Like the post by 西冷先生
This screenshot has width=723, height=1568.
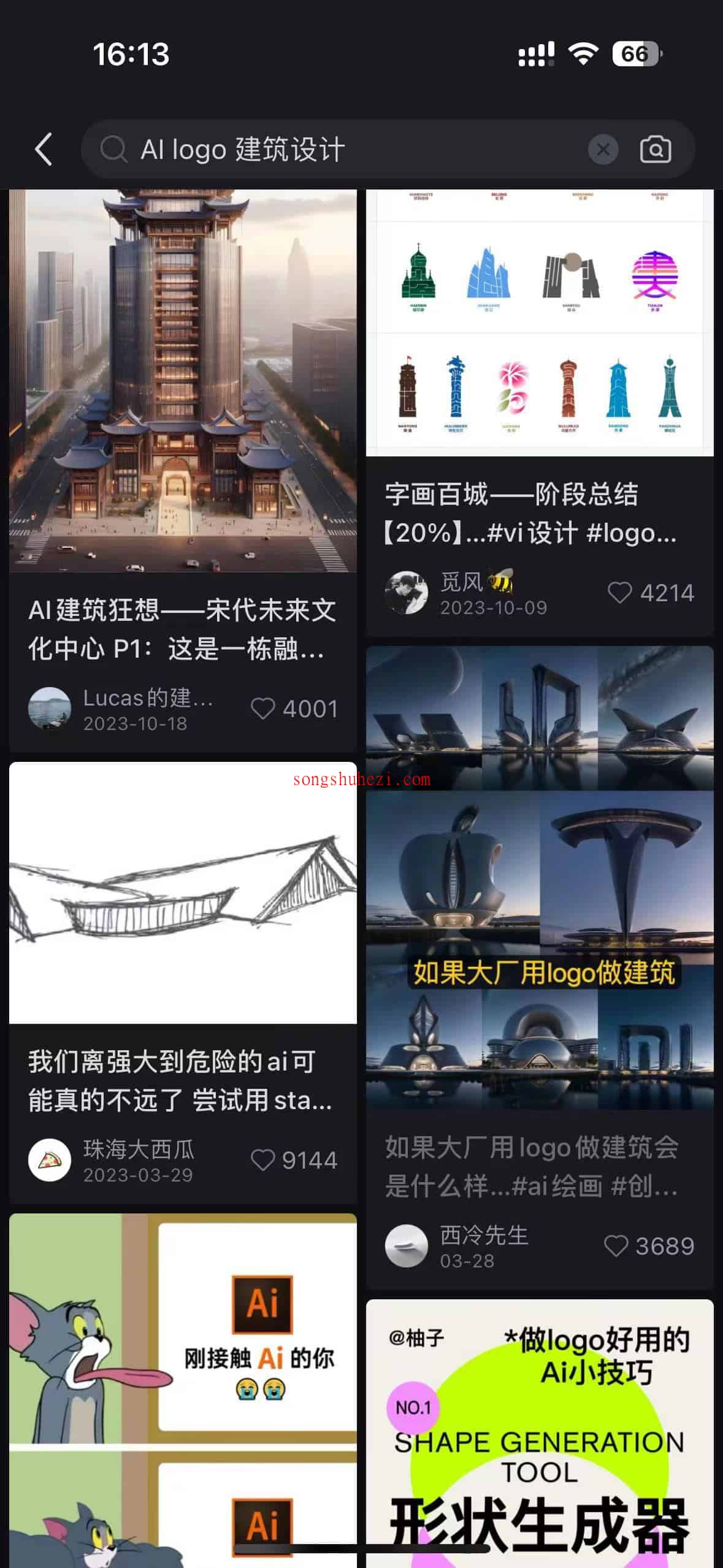coord(616,1246)
